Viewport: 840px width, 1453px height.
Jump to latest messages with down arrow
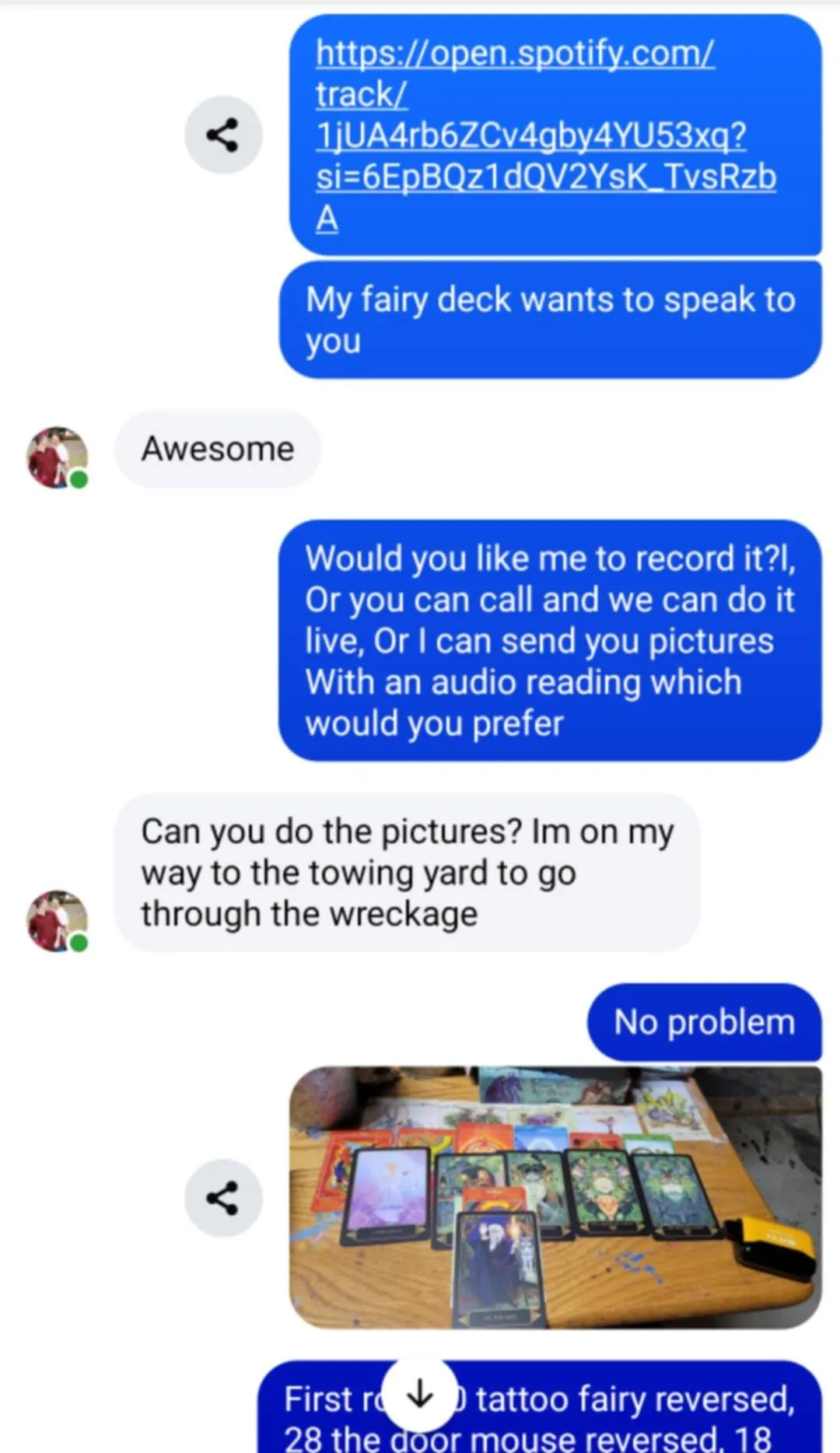pos(420,1394)
